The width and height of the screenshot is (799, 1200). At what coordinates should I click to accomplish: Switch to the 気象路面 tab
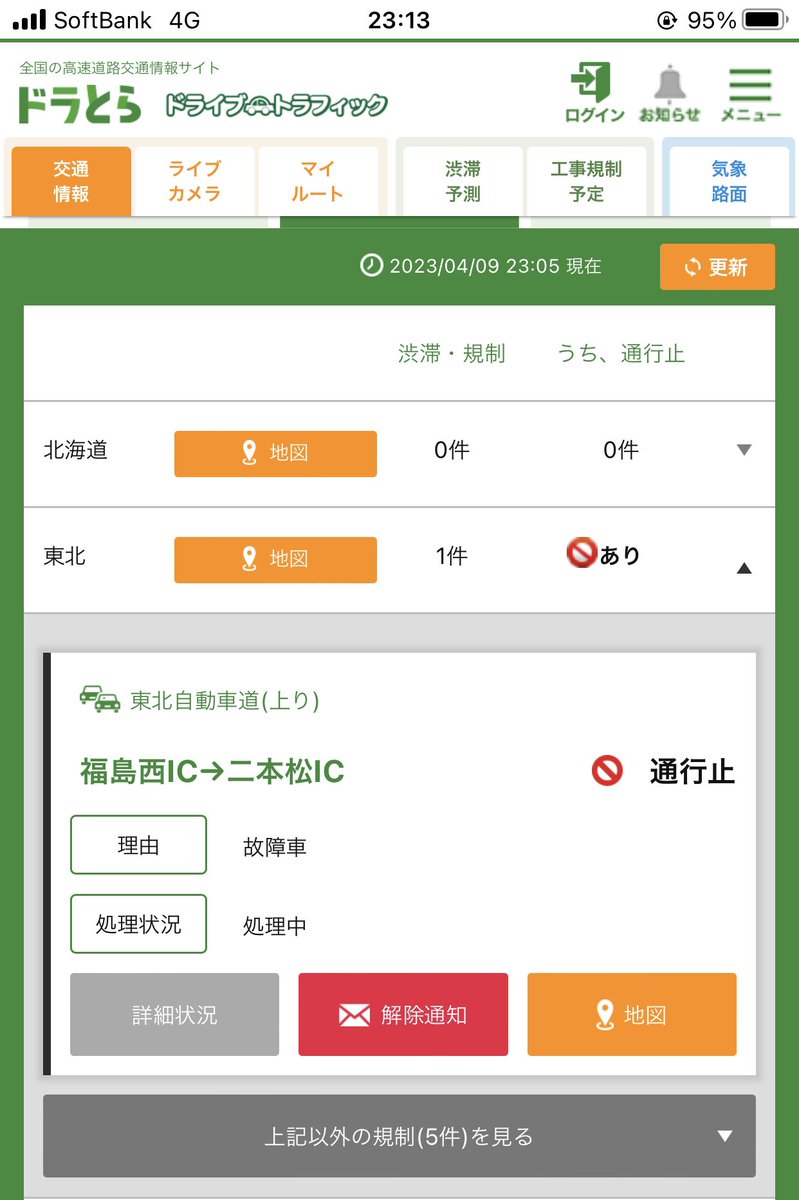(x=729, y=181)
